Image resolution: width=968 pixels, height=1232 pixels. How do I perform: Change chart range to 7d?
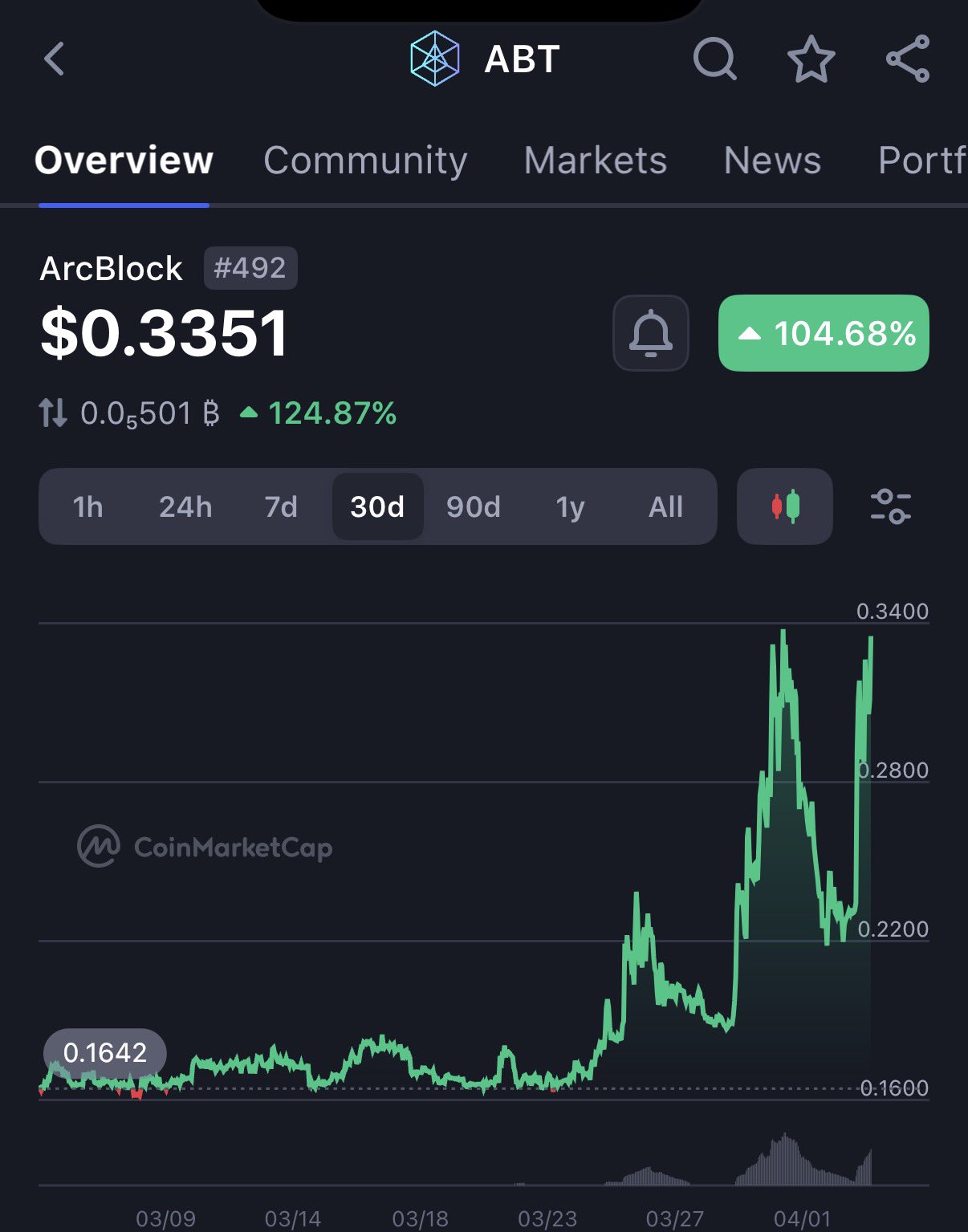pyautogui.click(x=281, y=506)
